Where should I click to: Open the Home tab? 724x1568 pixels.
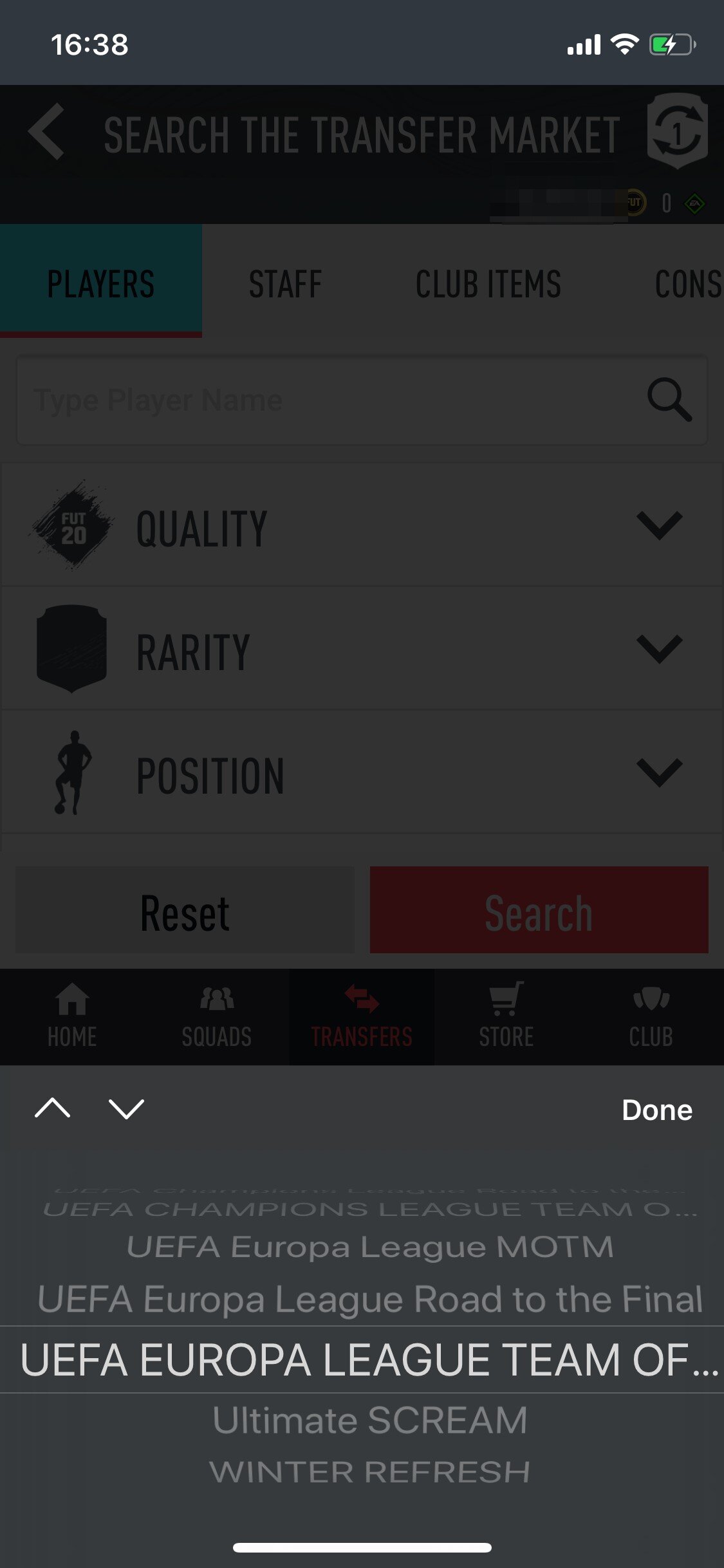point(72,1017)
